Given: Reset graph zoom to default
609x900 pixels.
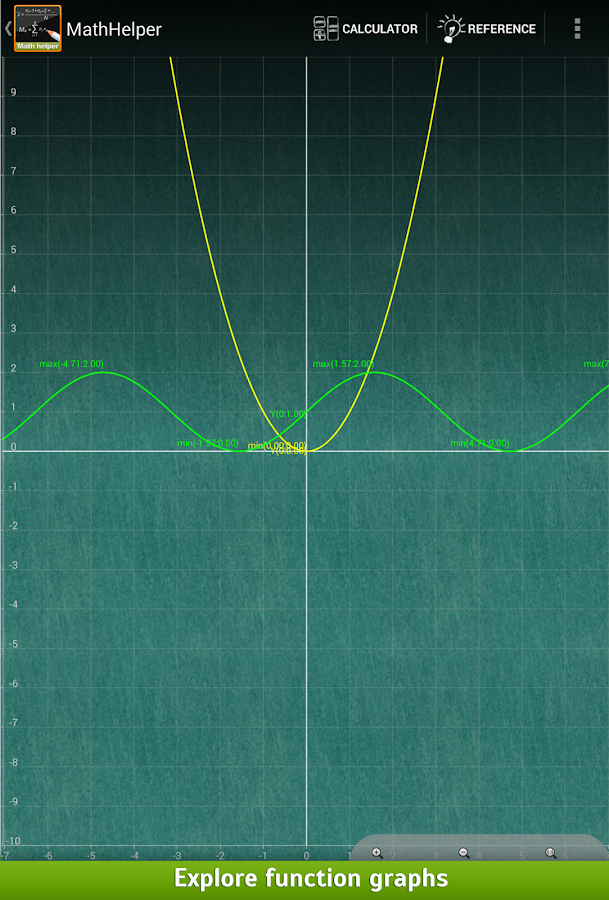Looking at the screenshot, I should pyautogui.click(x=551, y=853).
